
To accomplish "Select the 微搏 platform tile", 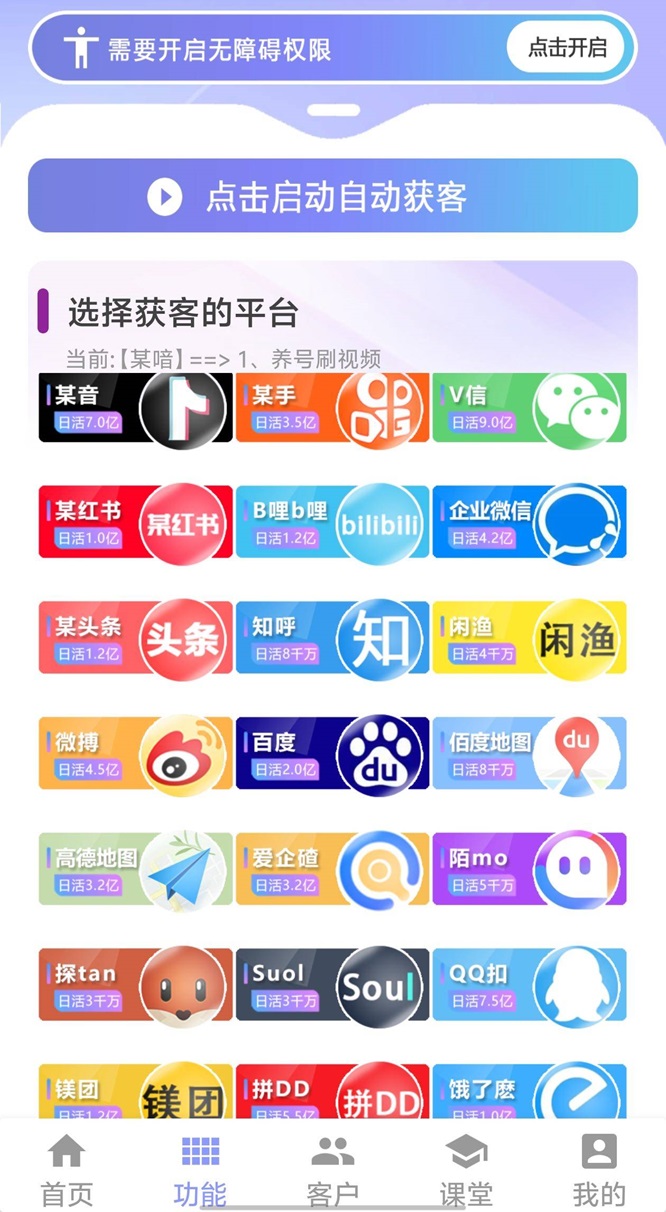I will coord(135,753).
